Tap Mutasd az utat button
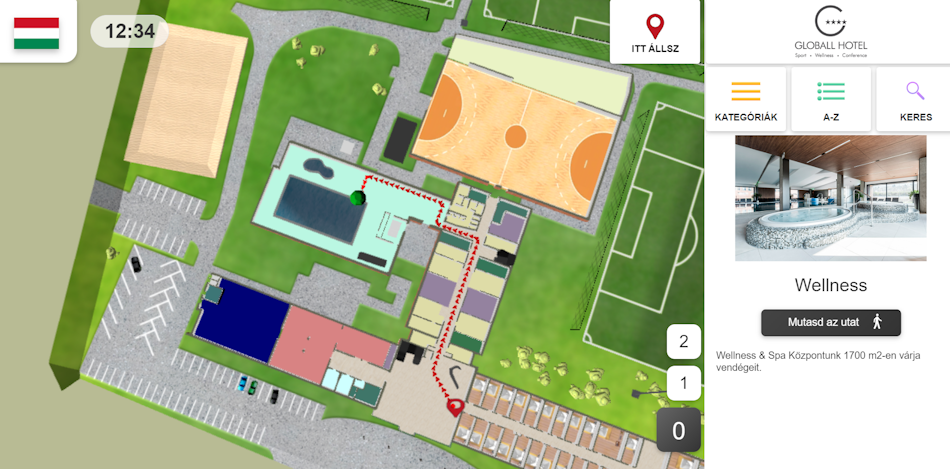The height and width of the screenshot is (469, 950). tap(831, 322)
